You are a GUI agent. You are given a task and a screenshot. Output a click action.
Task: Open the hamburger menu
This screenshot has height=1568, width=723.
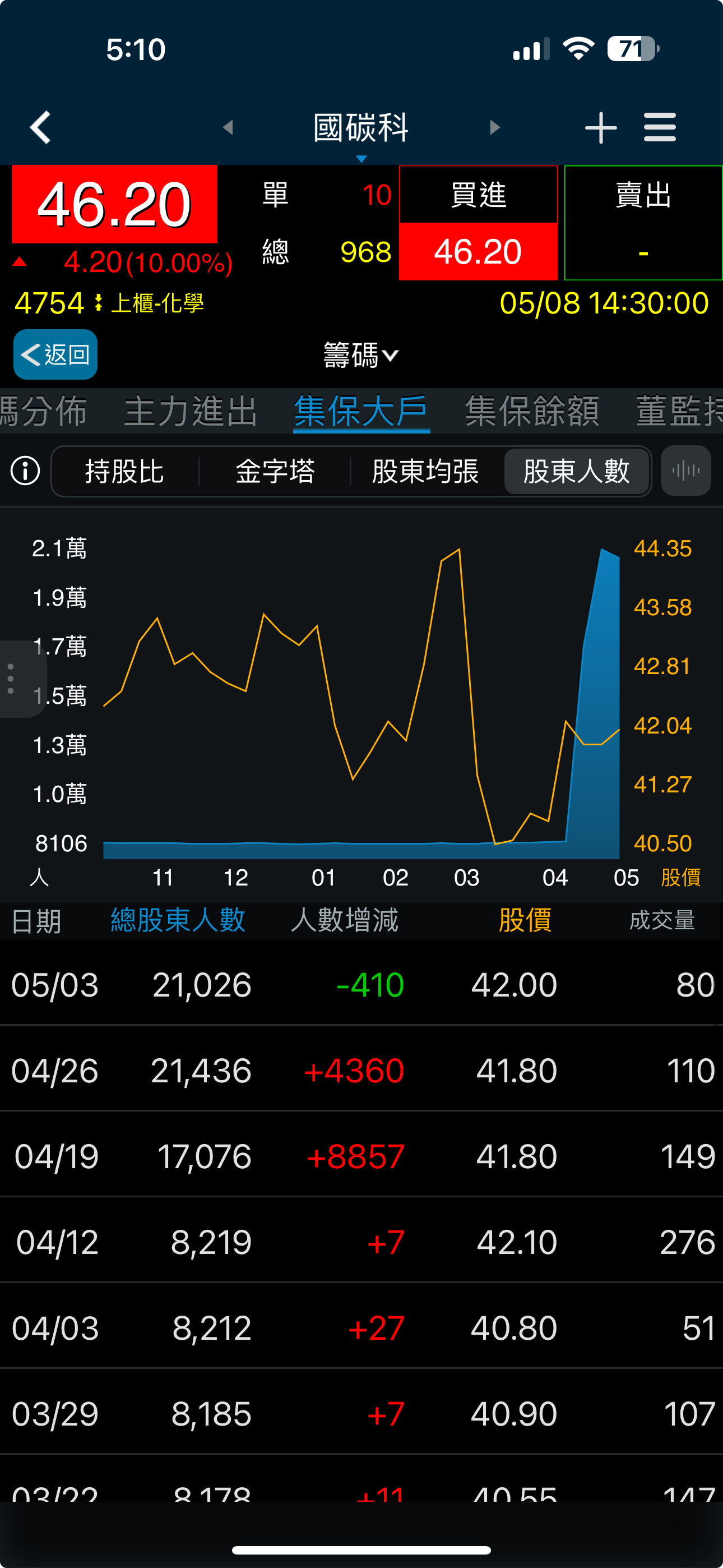point(660,127)
